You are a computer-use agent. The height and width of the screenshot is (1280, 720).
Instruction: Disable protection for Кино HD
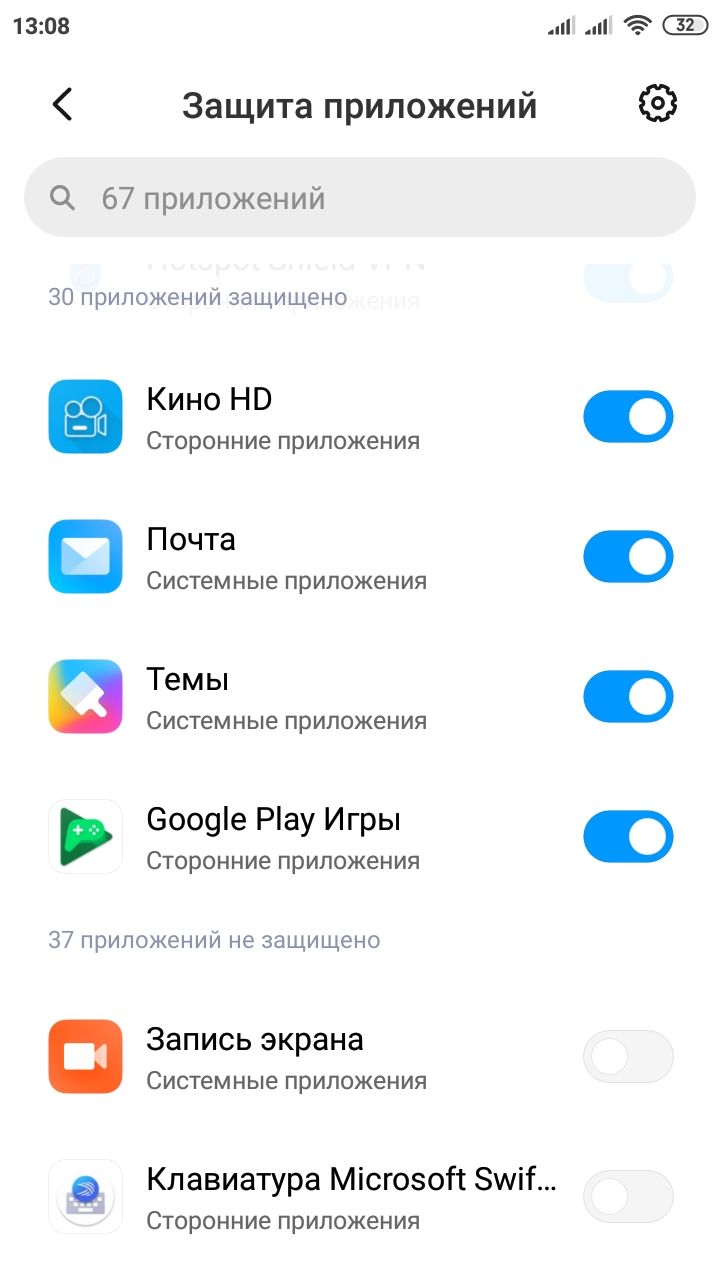[x=628, y=416]
